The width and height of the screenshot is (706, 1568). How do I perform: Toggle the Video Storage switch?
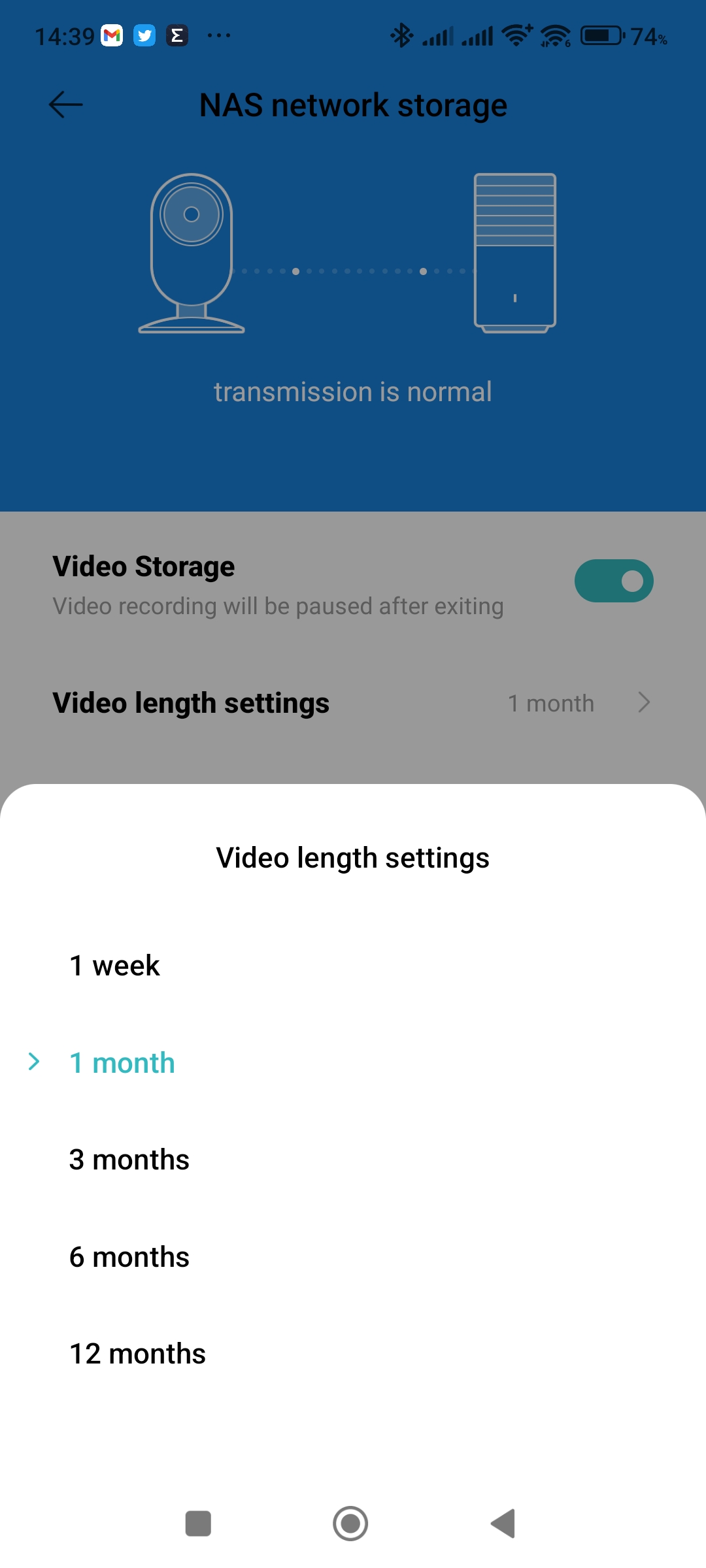[613, 581]
